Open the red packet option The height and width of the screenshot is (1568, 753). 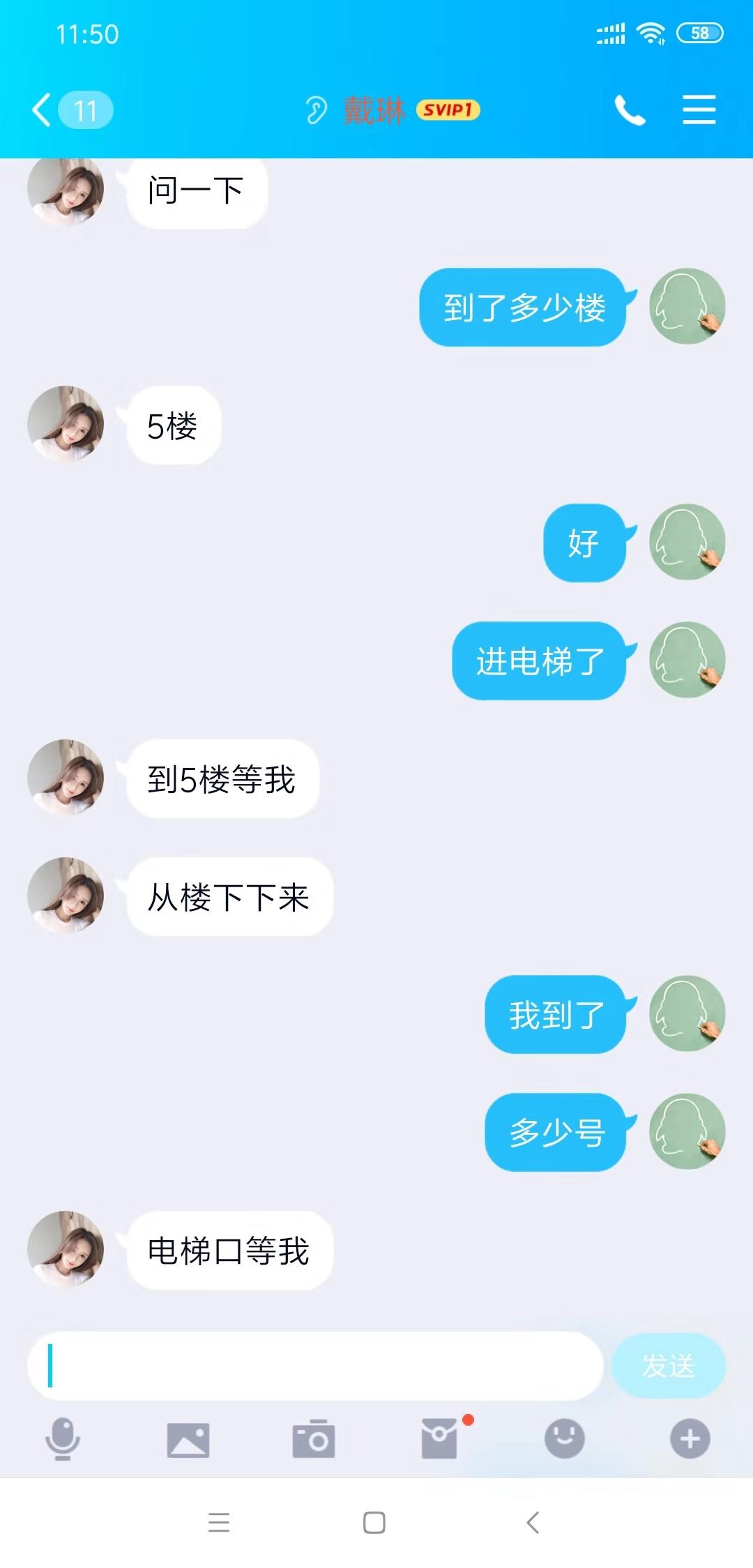439,1440
